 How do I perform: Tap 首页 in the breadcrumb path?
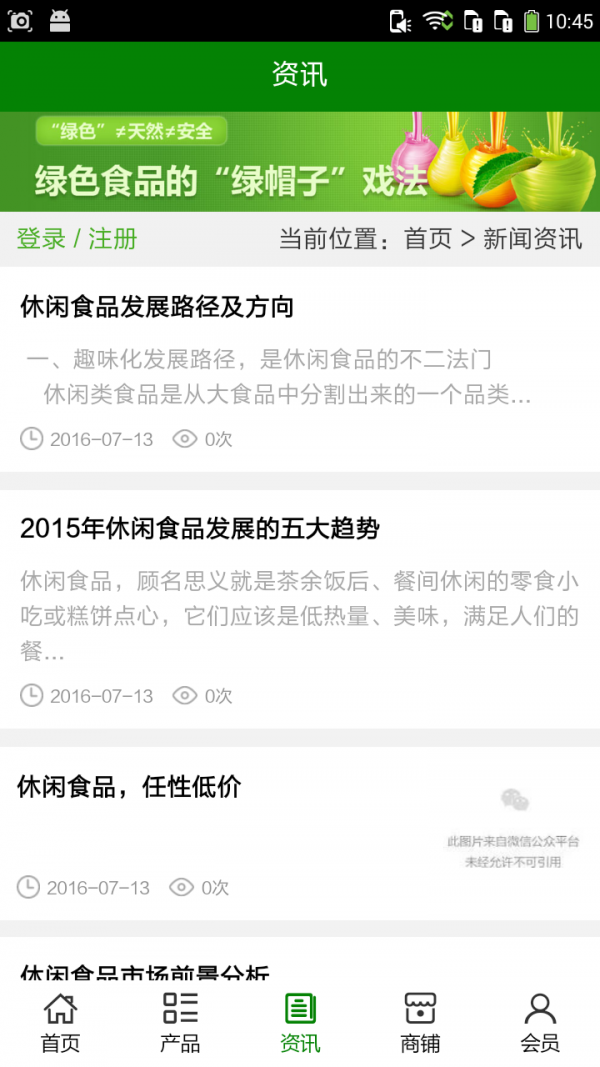428,239
